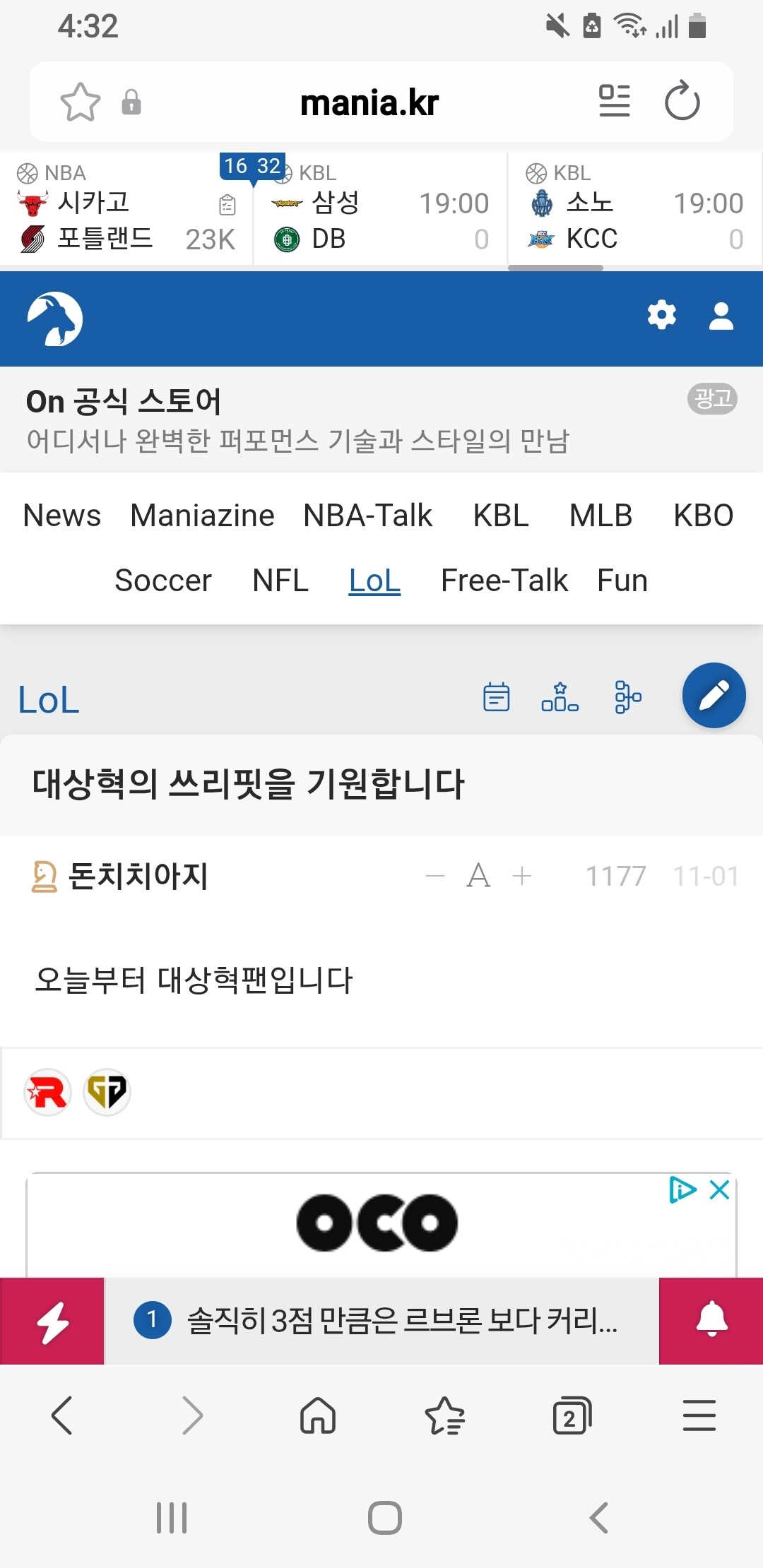
Task: View author 돈치치아지's profile
Action: (138, 877)
